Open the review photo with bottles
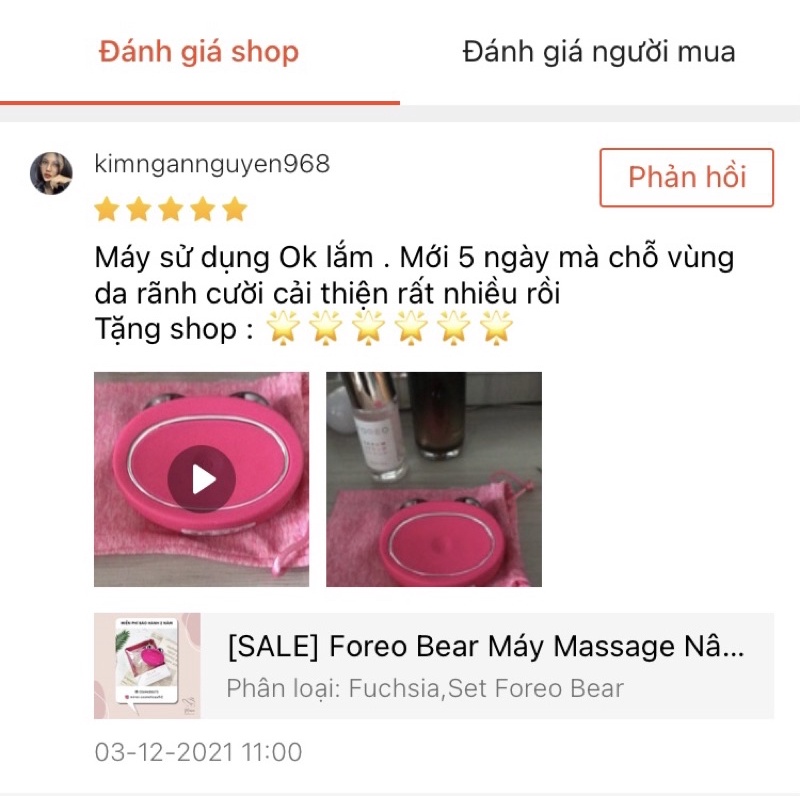Screen dimensions: 800x800 point(434,480)
